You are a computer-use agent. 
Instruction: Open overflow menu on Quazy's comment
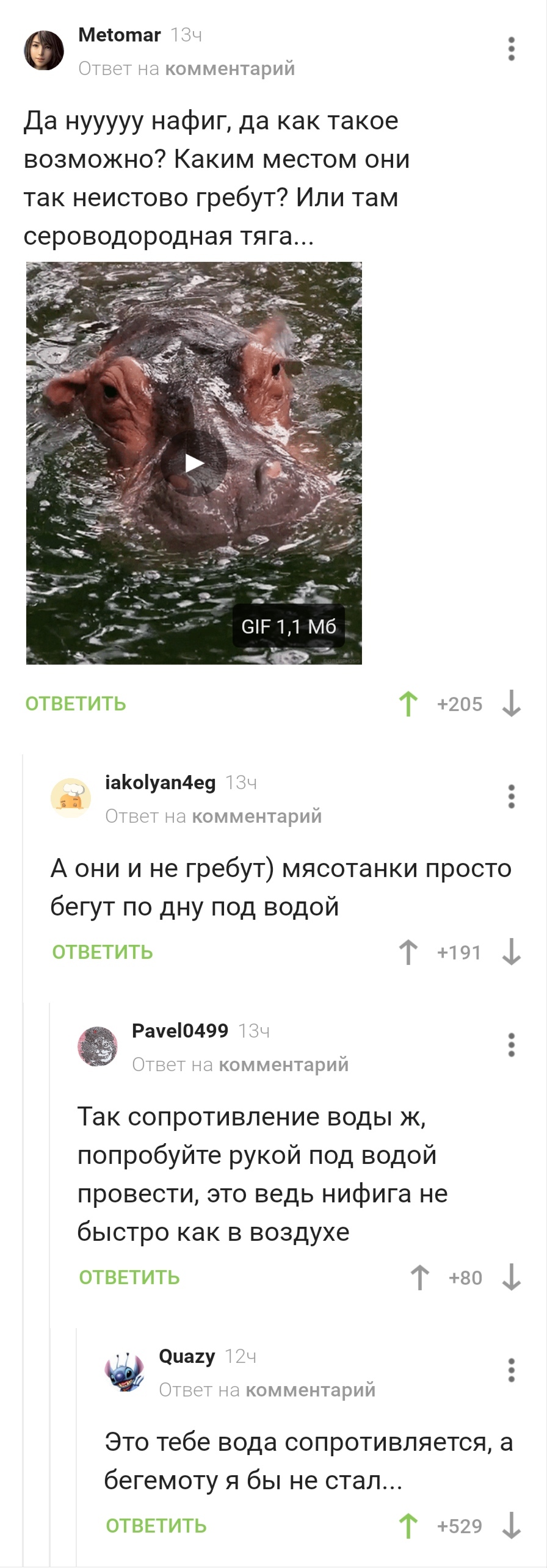[x=512, y=1370]
